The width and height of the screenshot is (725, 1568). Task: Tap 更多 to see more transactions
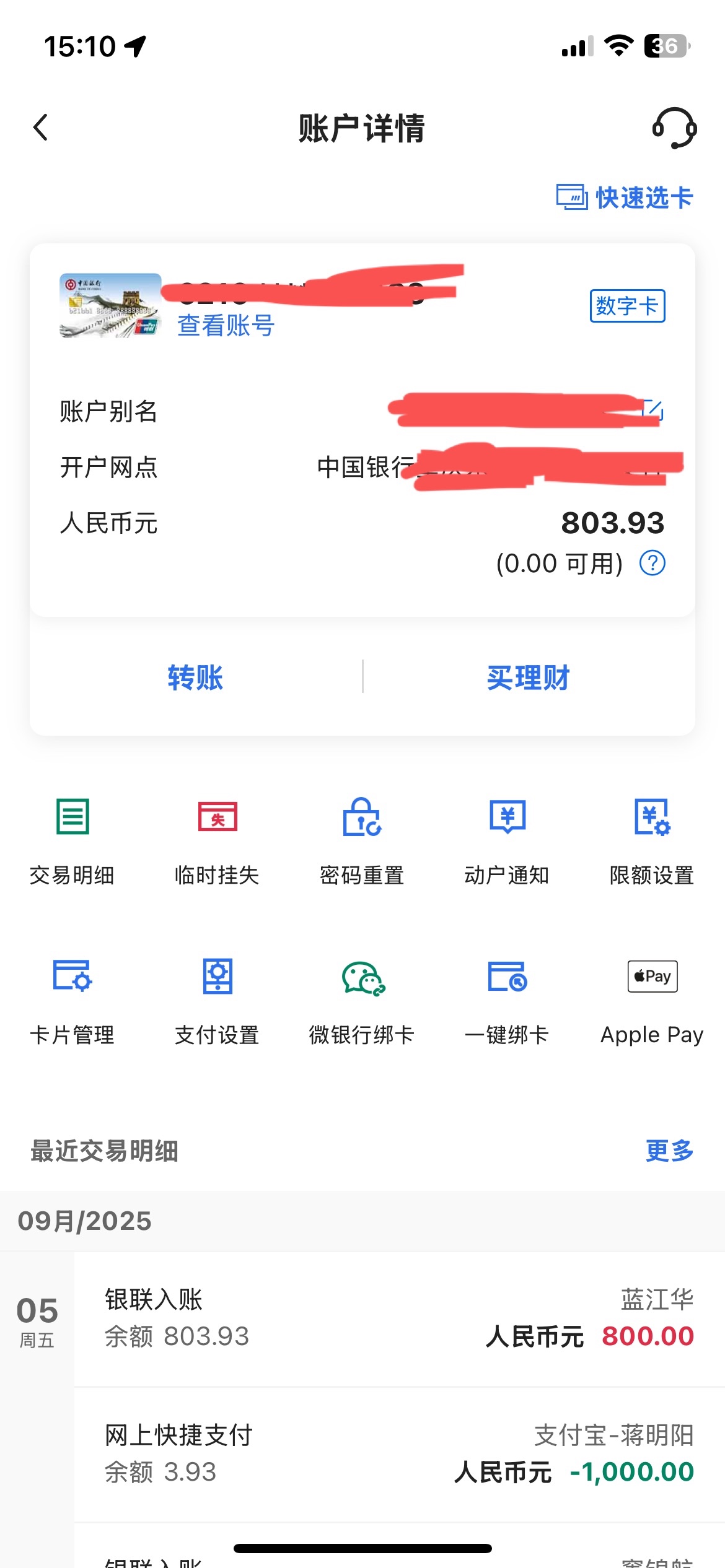coord(669,1151)
